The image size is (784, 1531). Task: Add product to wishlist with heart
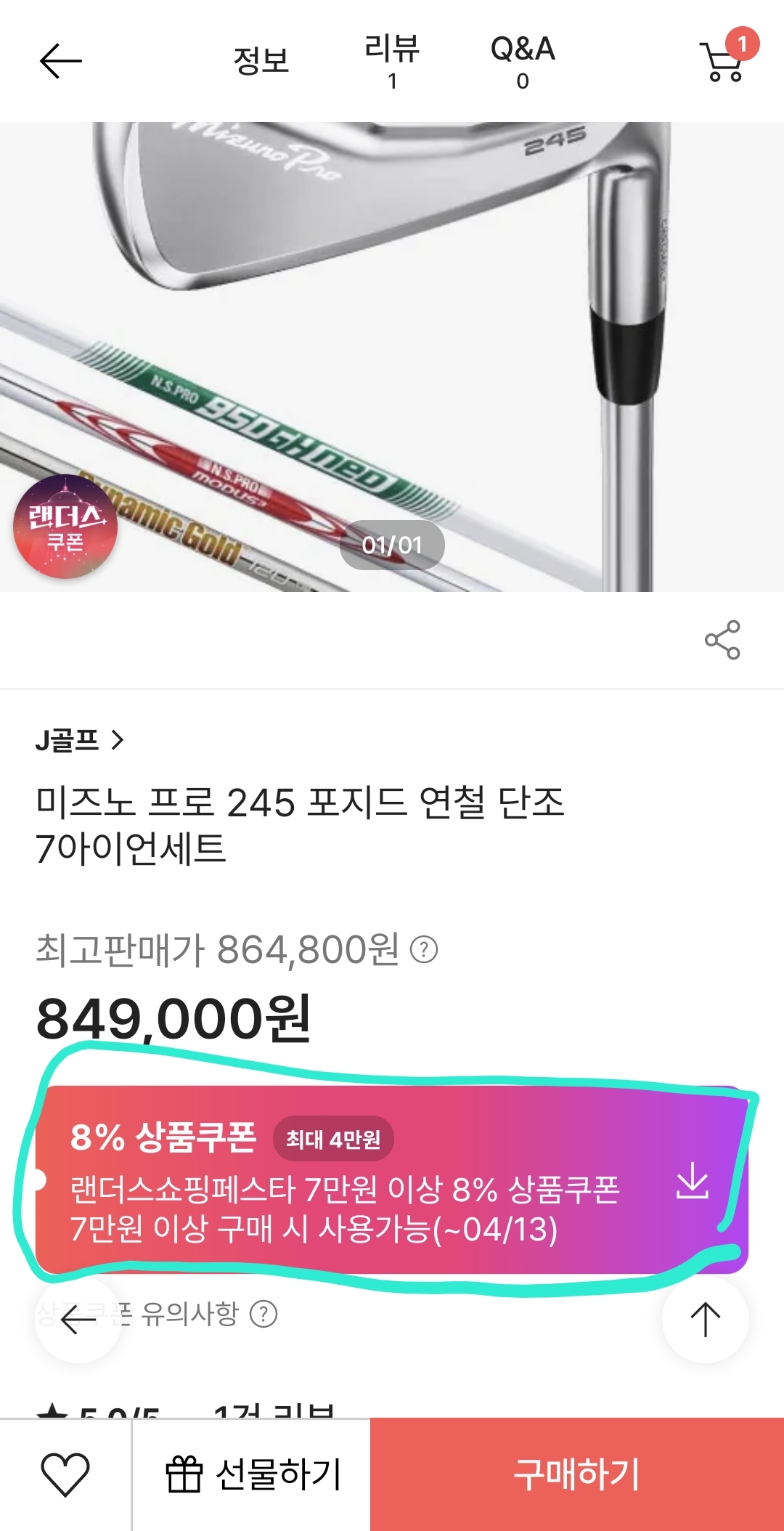(x=65, y=1474)
